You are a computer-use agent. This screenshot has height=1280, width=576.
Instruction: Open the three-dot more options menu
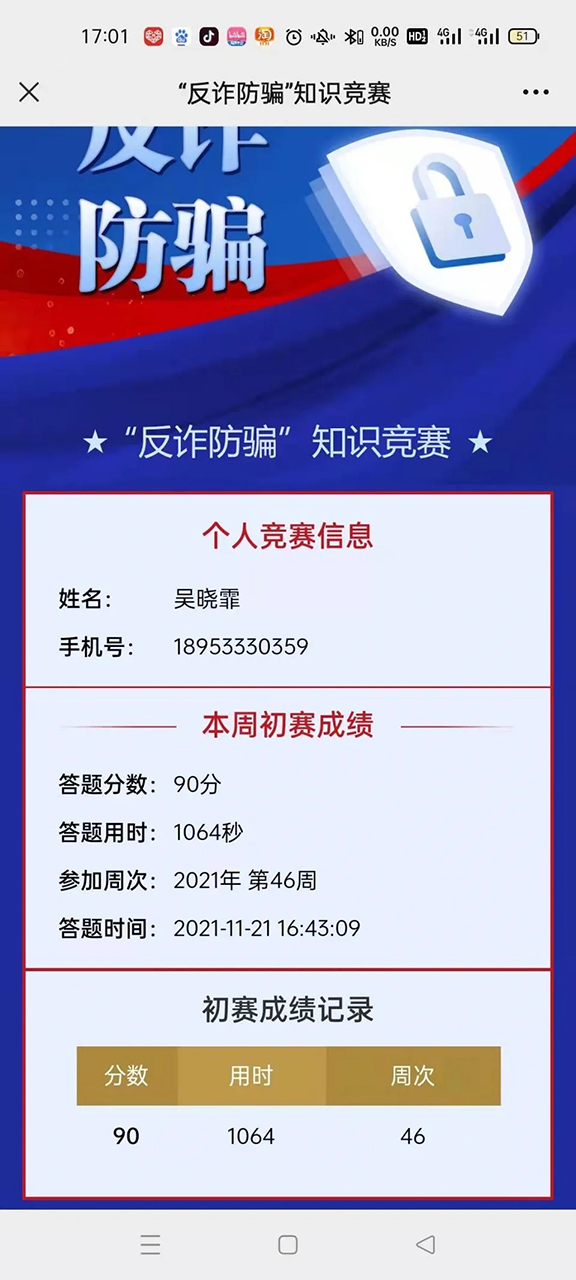(536, 92)
